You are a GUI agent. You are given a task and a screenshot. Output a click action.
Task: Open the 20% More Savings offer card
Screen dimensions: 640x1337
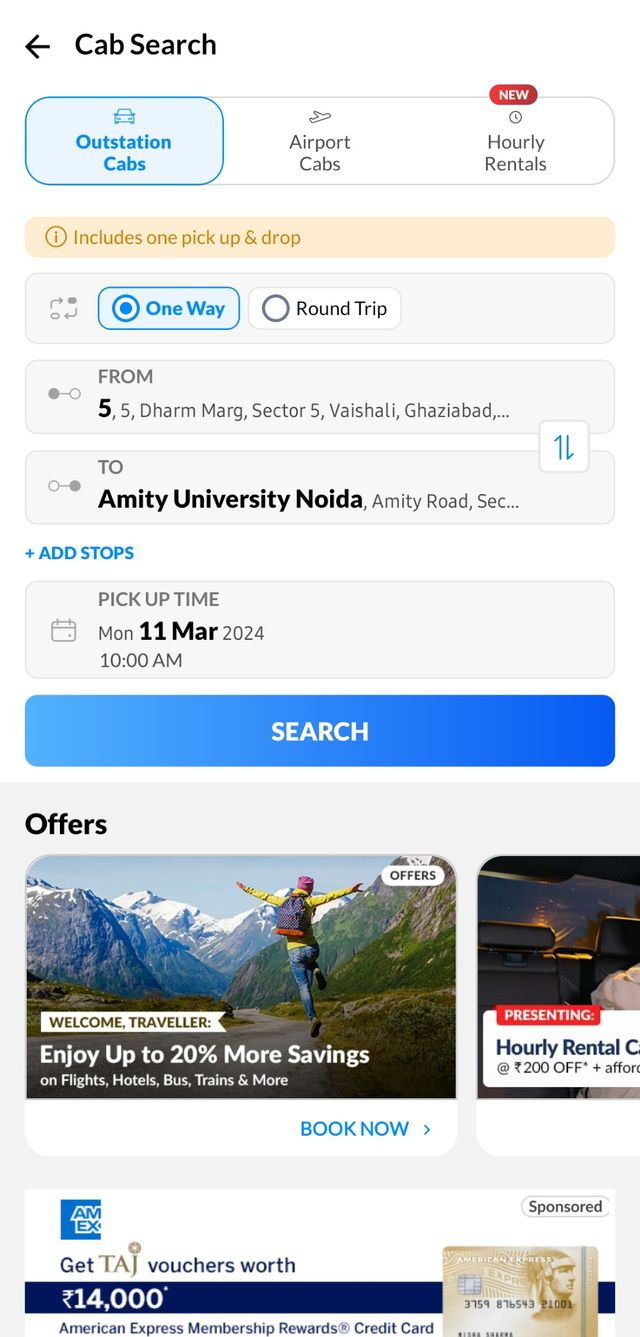coord(241,977)
